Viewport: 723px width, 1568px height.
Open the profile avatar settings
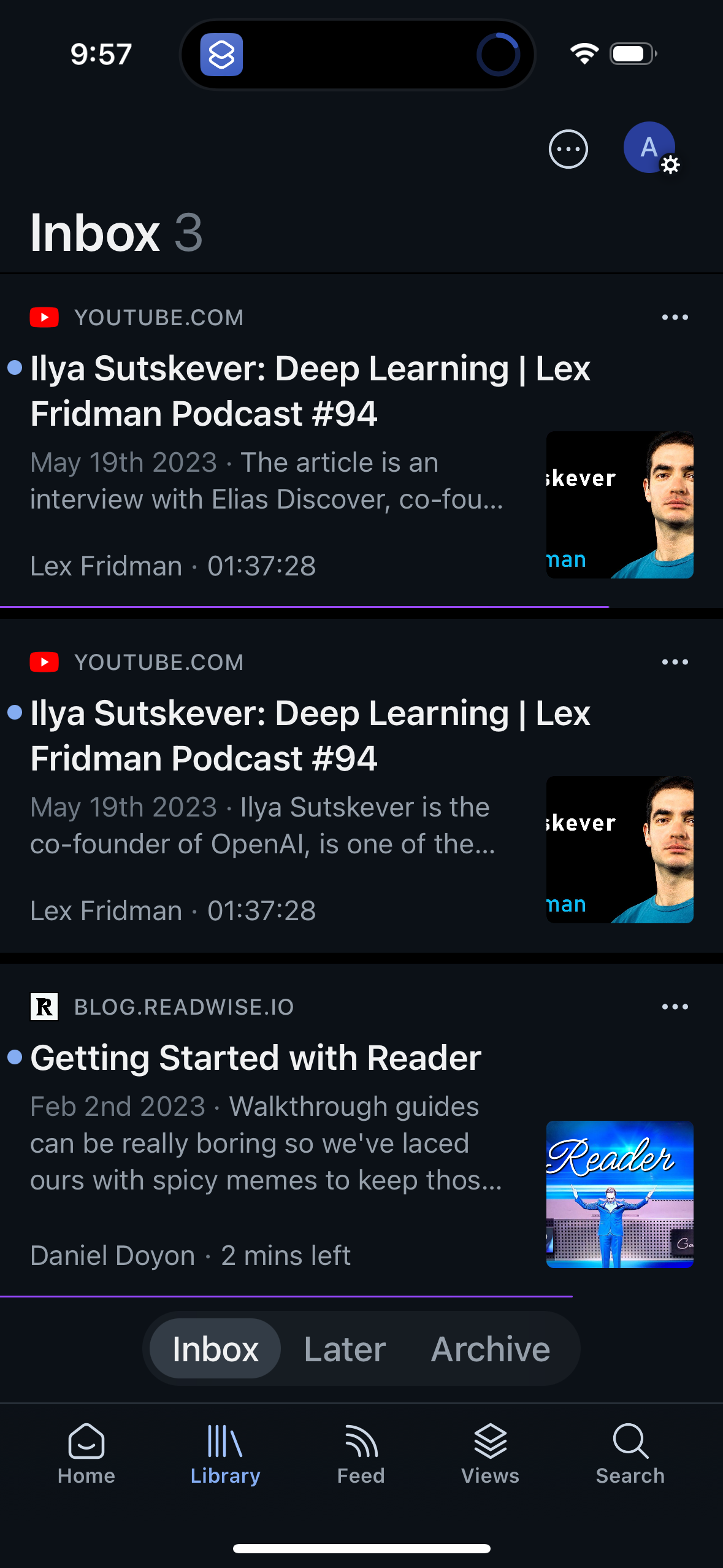[x=649, y=147]
